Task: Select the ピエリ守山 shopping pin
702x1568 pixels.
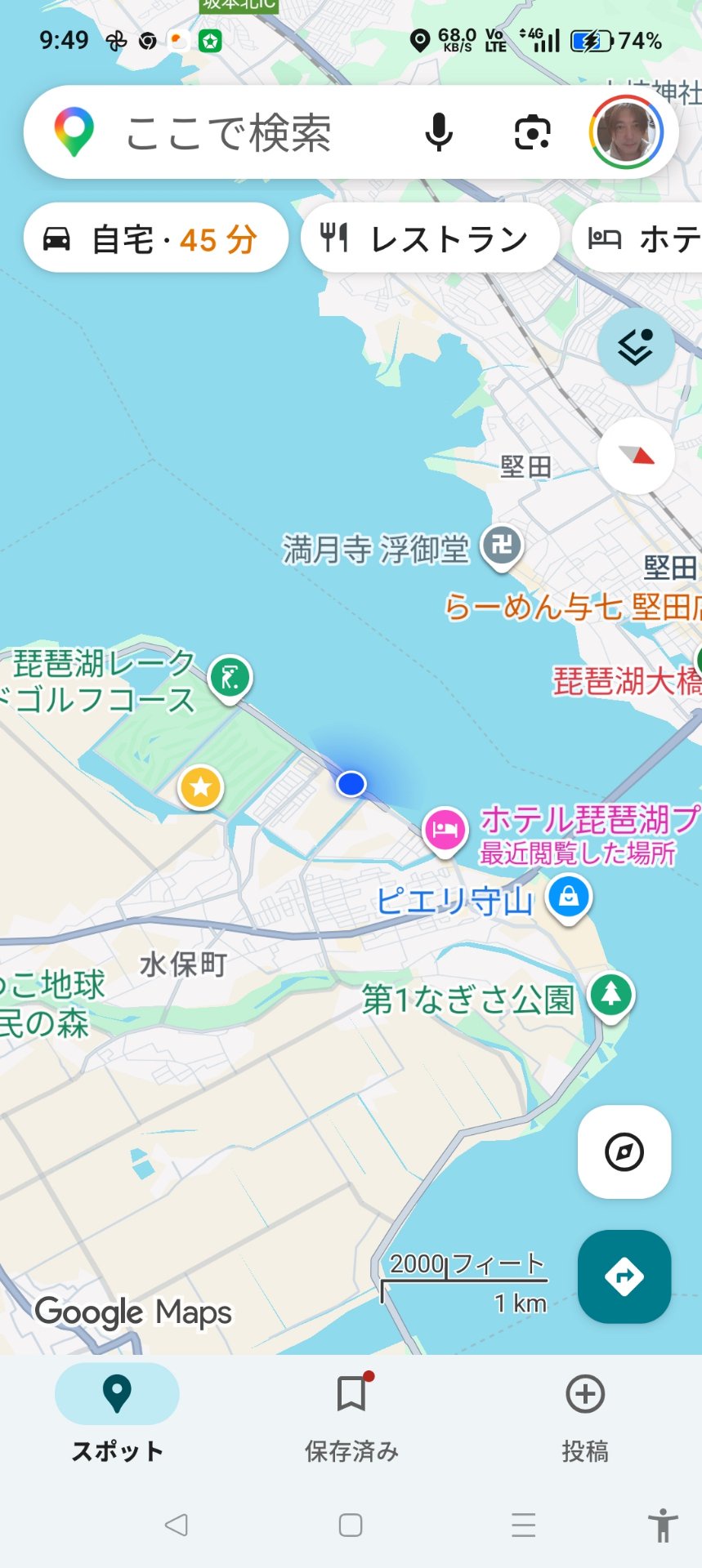Action: click(x=569, y=897)
